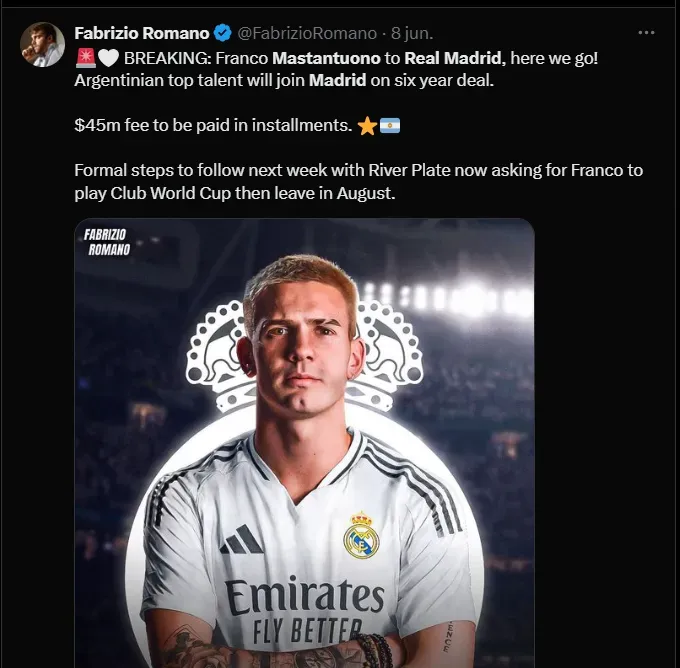
Task: Open the post's three-dot overflow menu
Action: point(646,32)
